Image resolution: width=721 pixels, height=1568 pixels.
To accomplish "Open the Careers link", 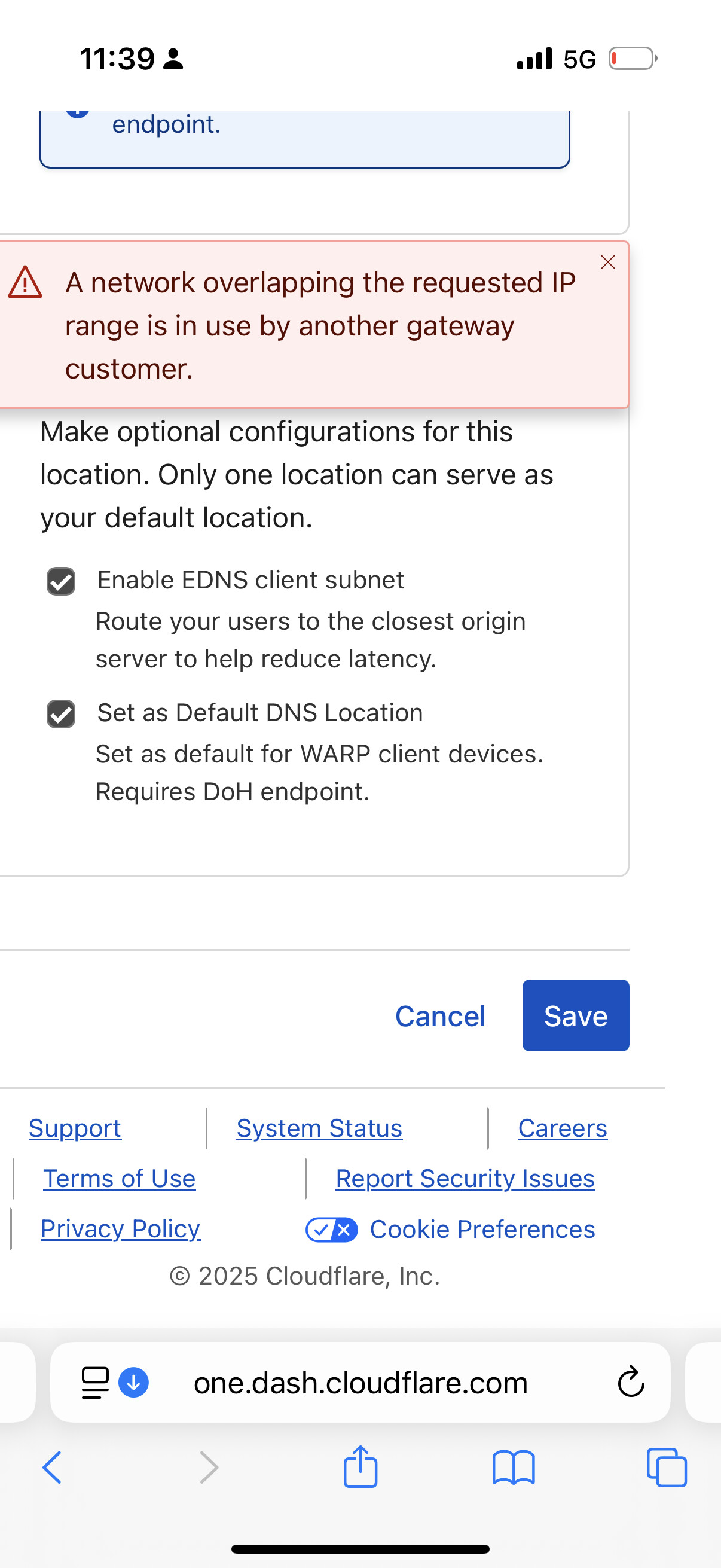I will [563, 1128].
